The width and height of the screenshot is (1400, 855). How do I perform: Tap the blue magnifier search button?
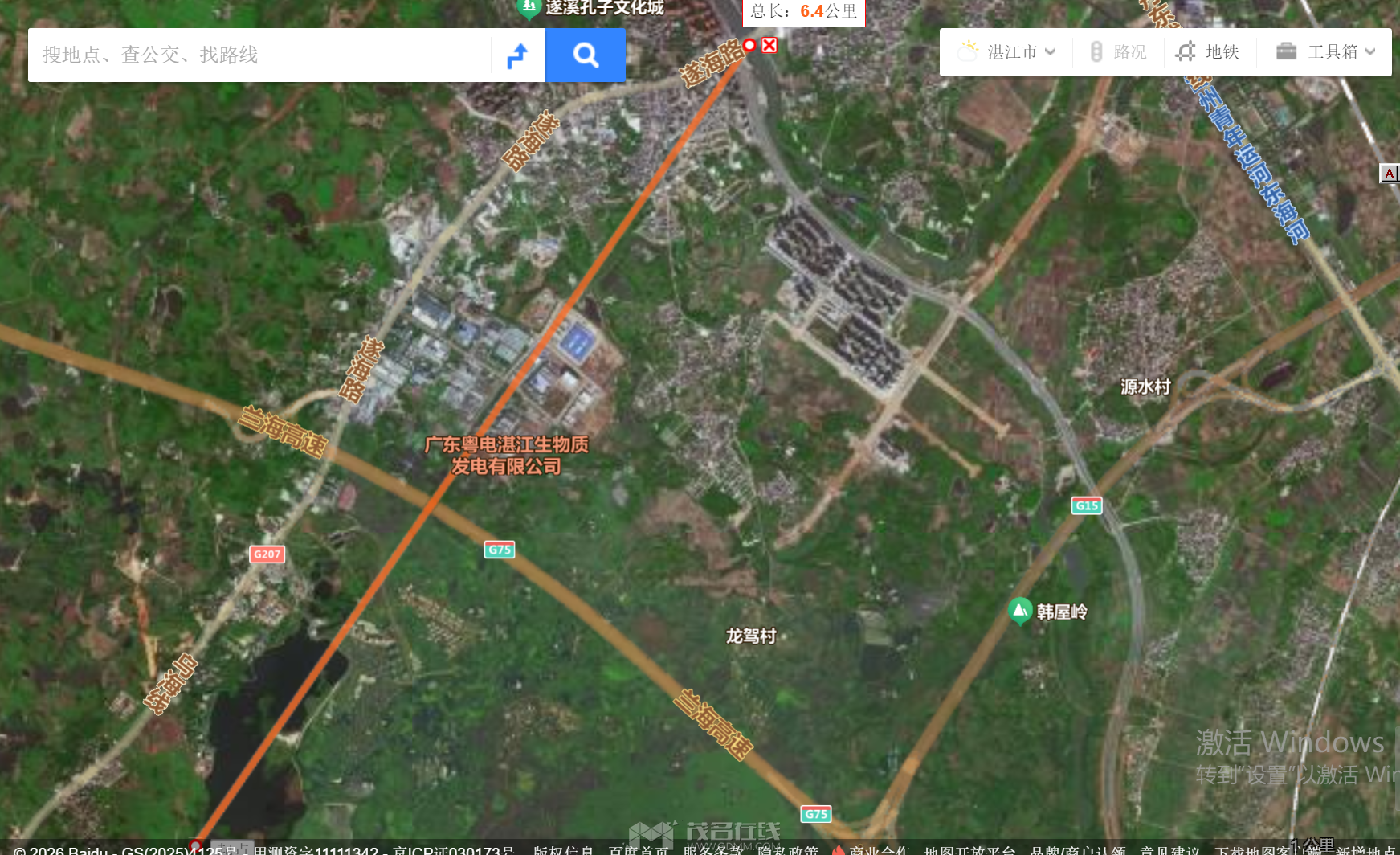(586, 55)
